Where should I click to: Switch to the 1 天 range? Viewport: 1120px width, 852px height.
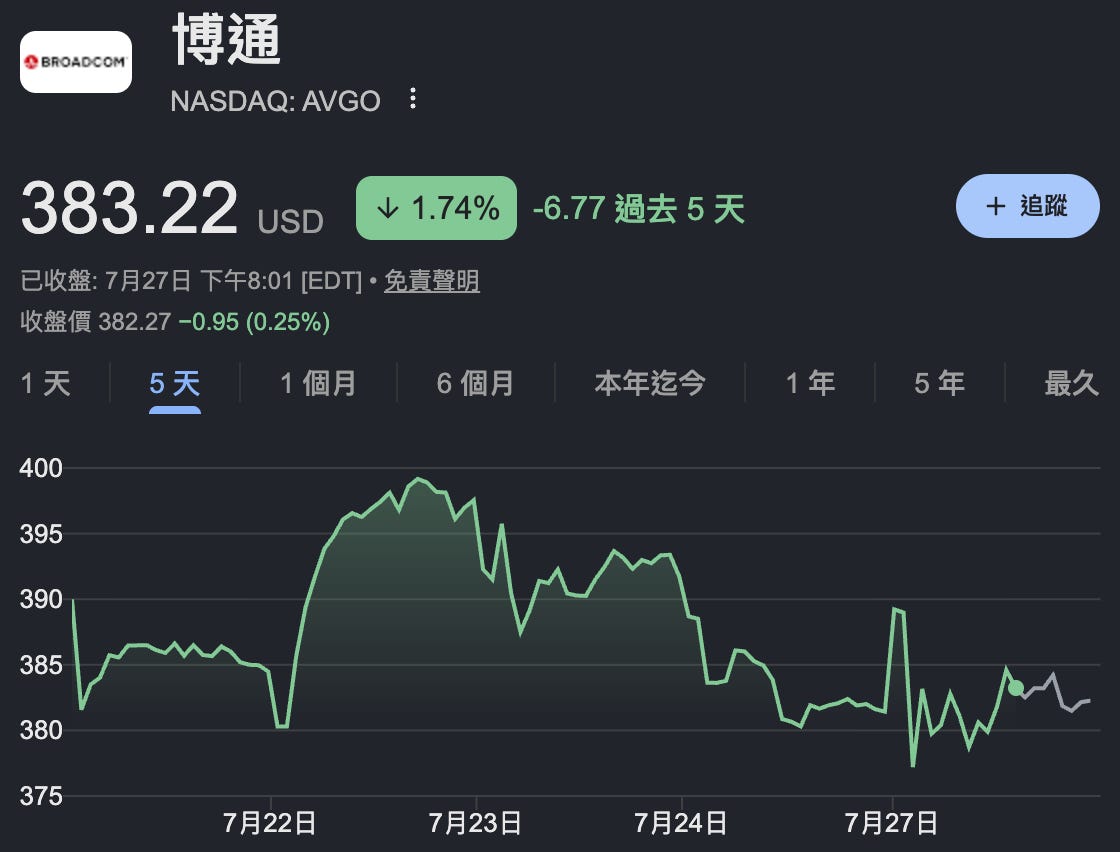46,384
